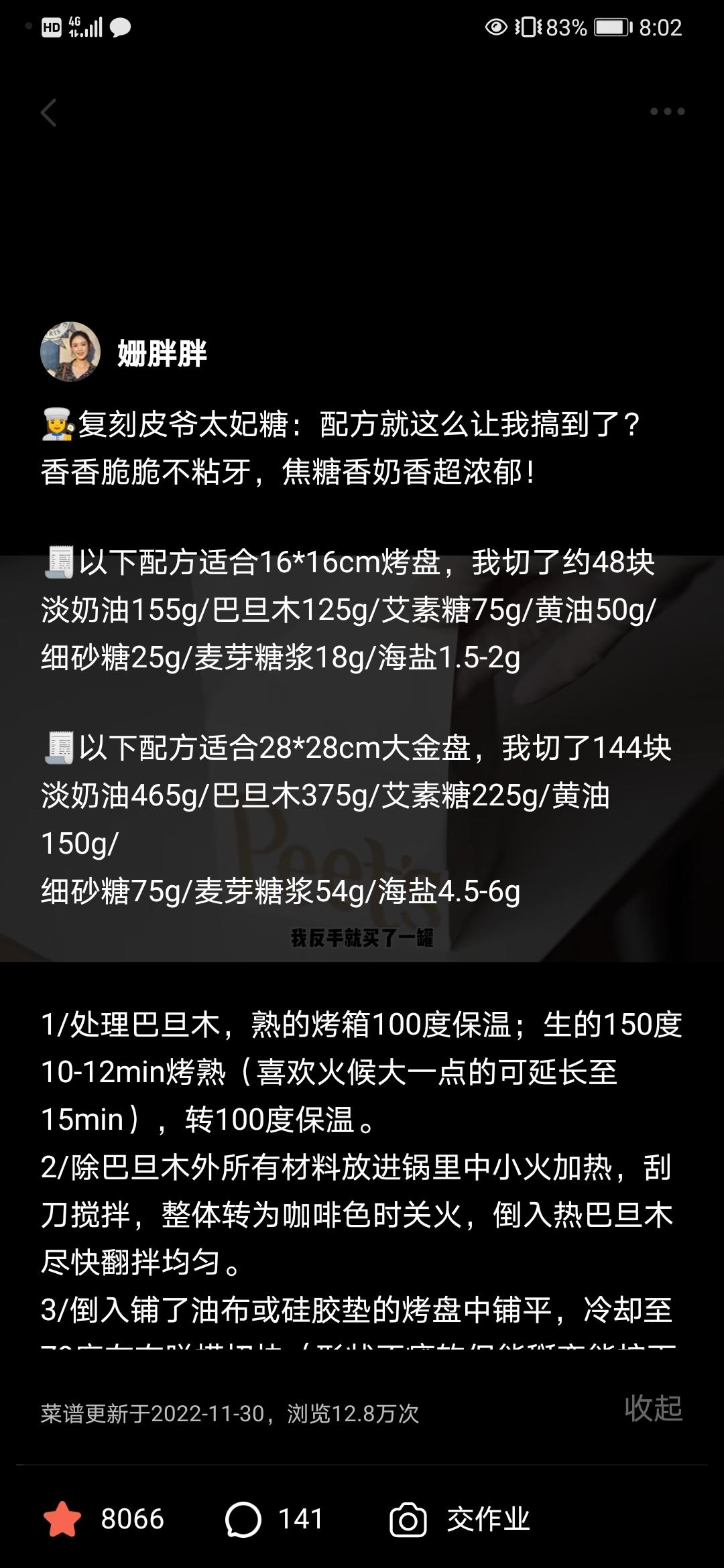
Task: Open the three-dot overflow menu
Action: point(667,111)
